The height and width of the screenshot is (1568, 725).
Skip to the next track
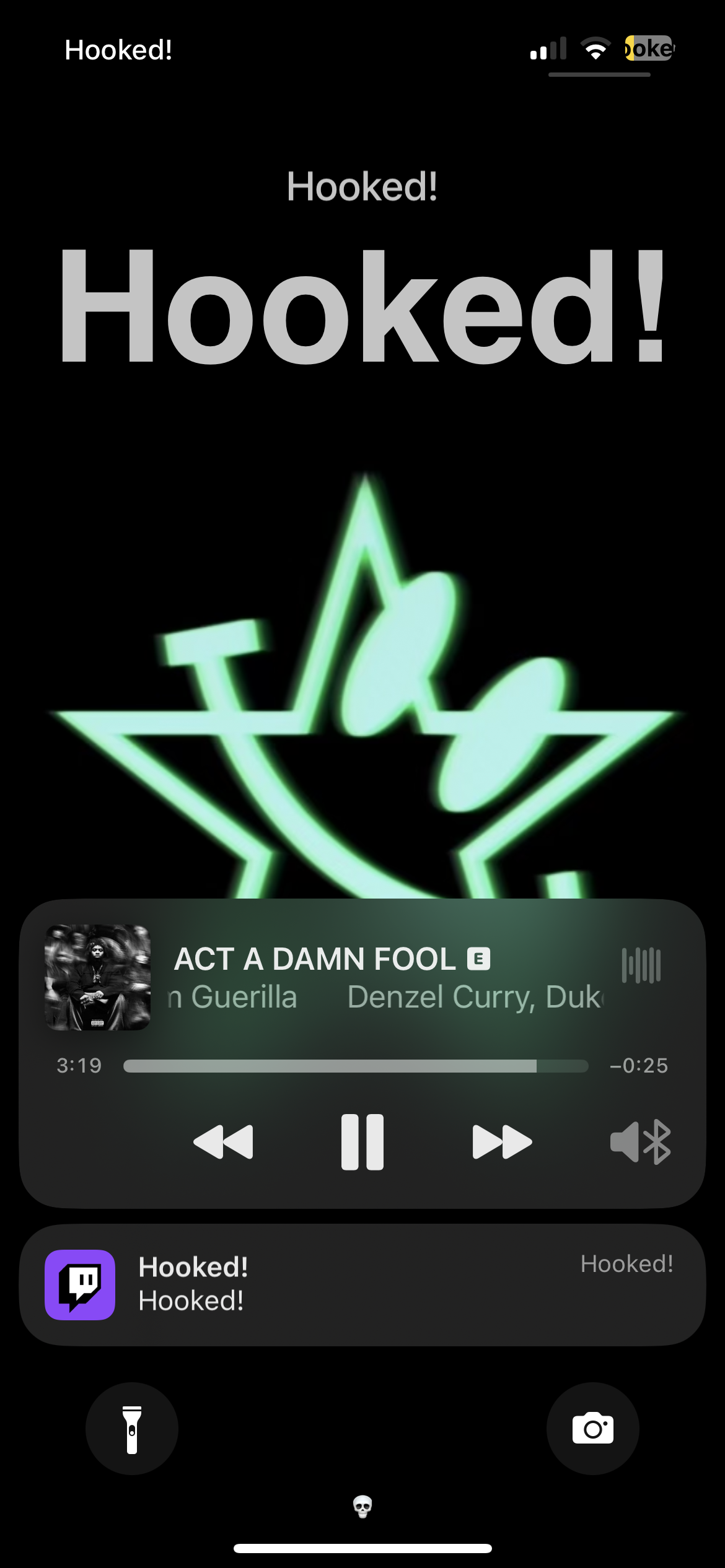coord(502,1141)
